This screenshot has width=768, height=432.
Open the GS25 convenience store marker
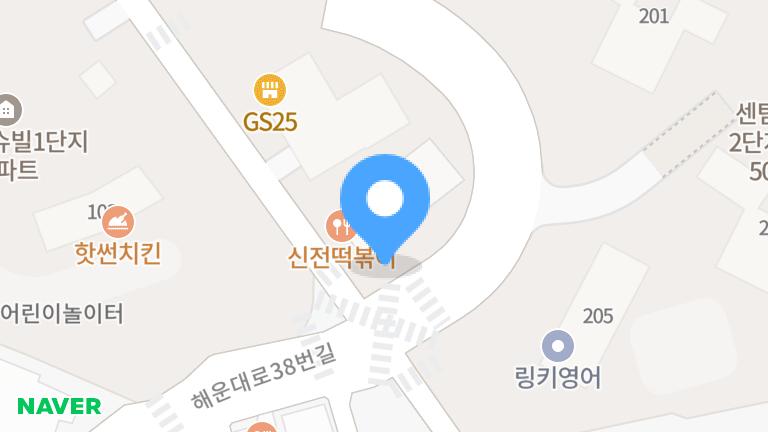[268, 92]
